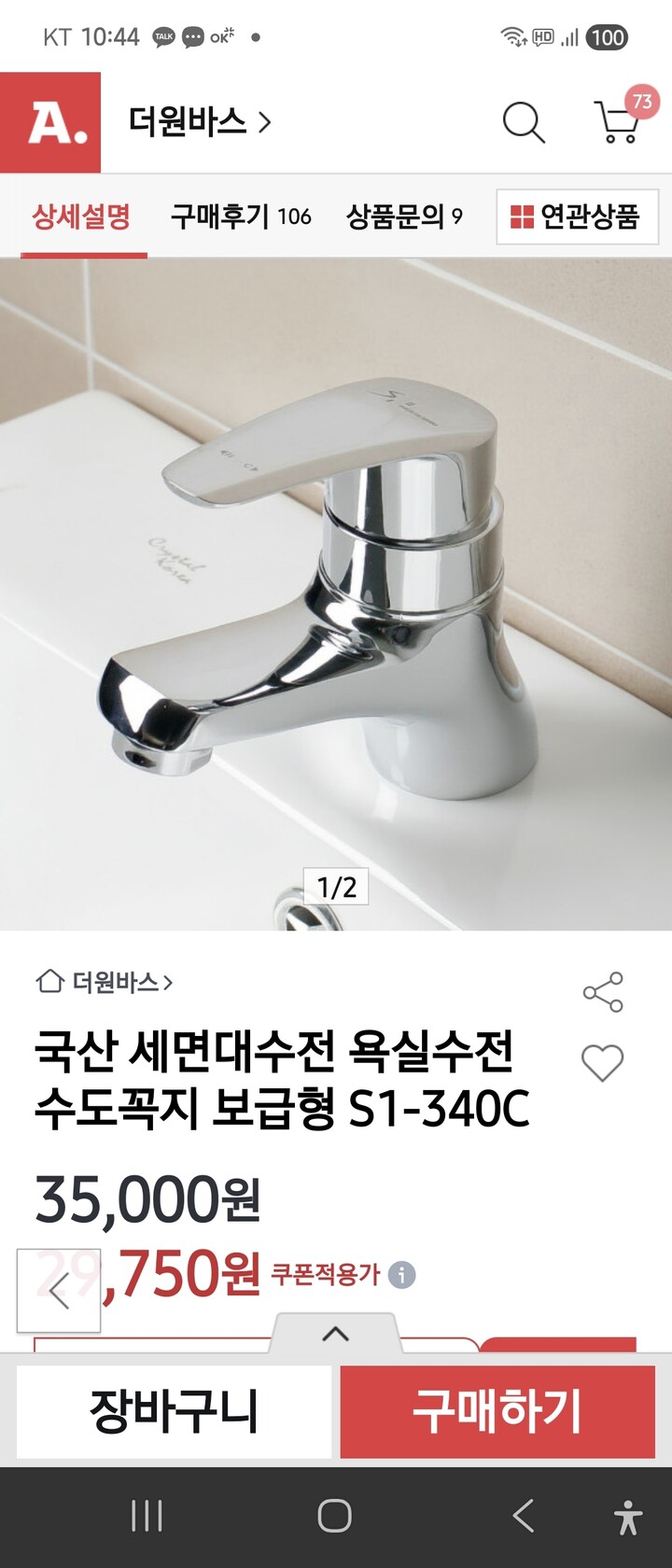Tap the home icon next to 더원바스
672x1568 pixels.
pyautogui.click(x=48, y=982)
